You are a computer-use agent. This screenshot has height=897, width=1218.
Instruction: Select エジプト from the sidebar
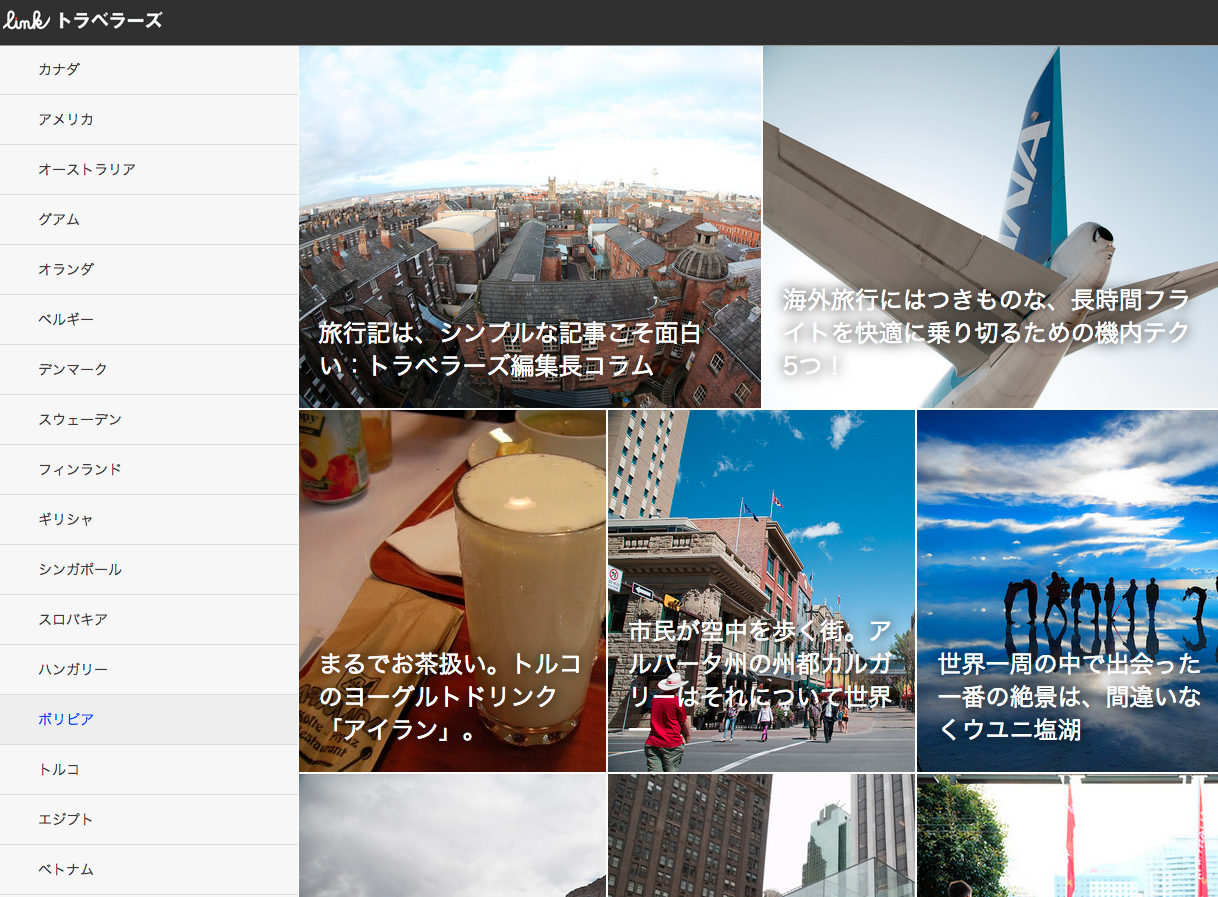click(66, 820)
